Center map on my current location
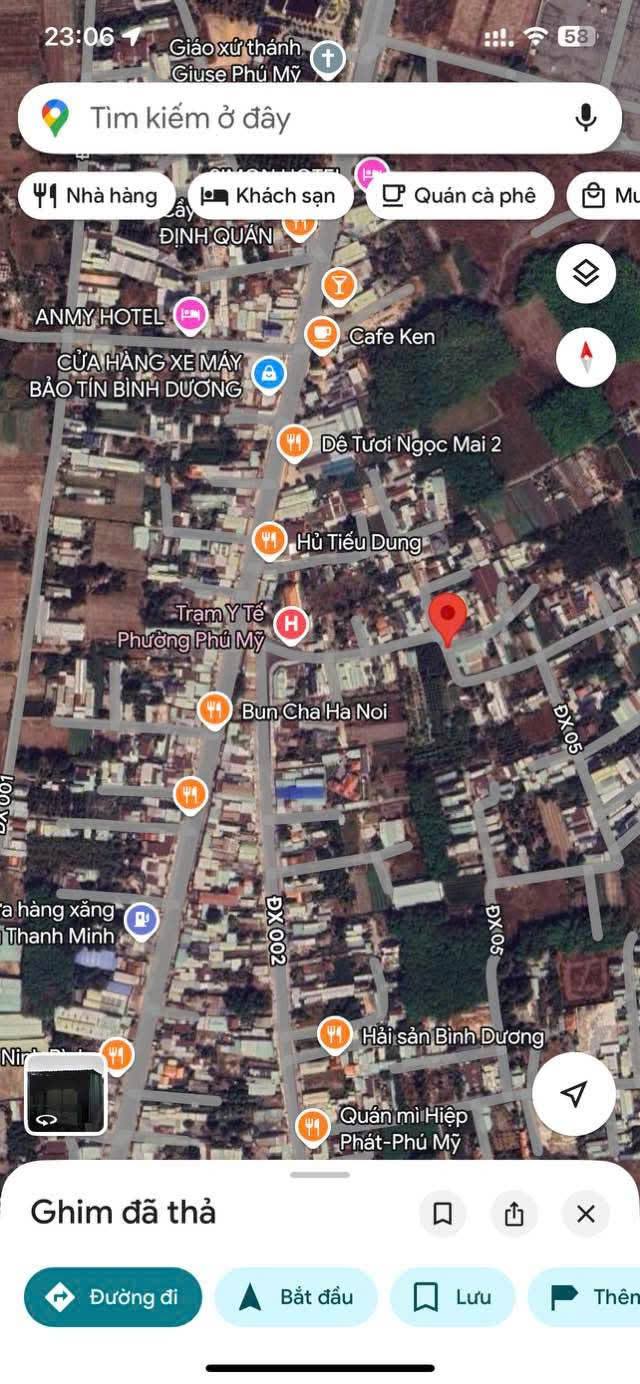This screenshot has height=1384, width=640. [572, 1094]
